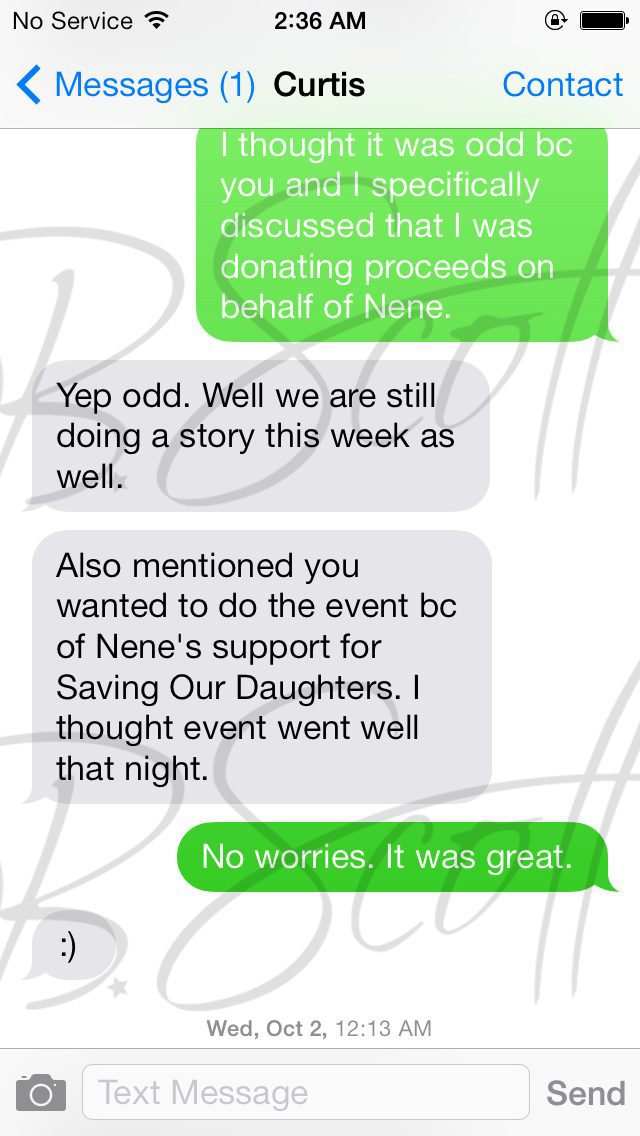Go back to Messages list
The height and width of the screenshot is (1136, 640).
(x=136, y=85)
